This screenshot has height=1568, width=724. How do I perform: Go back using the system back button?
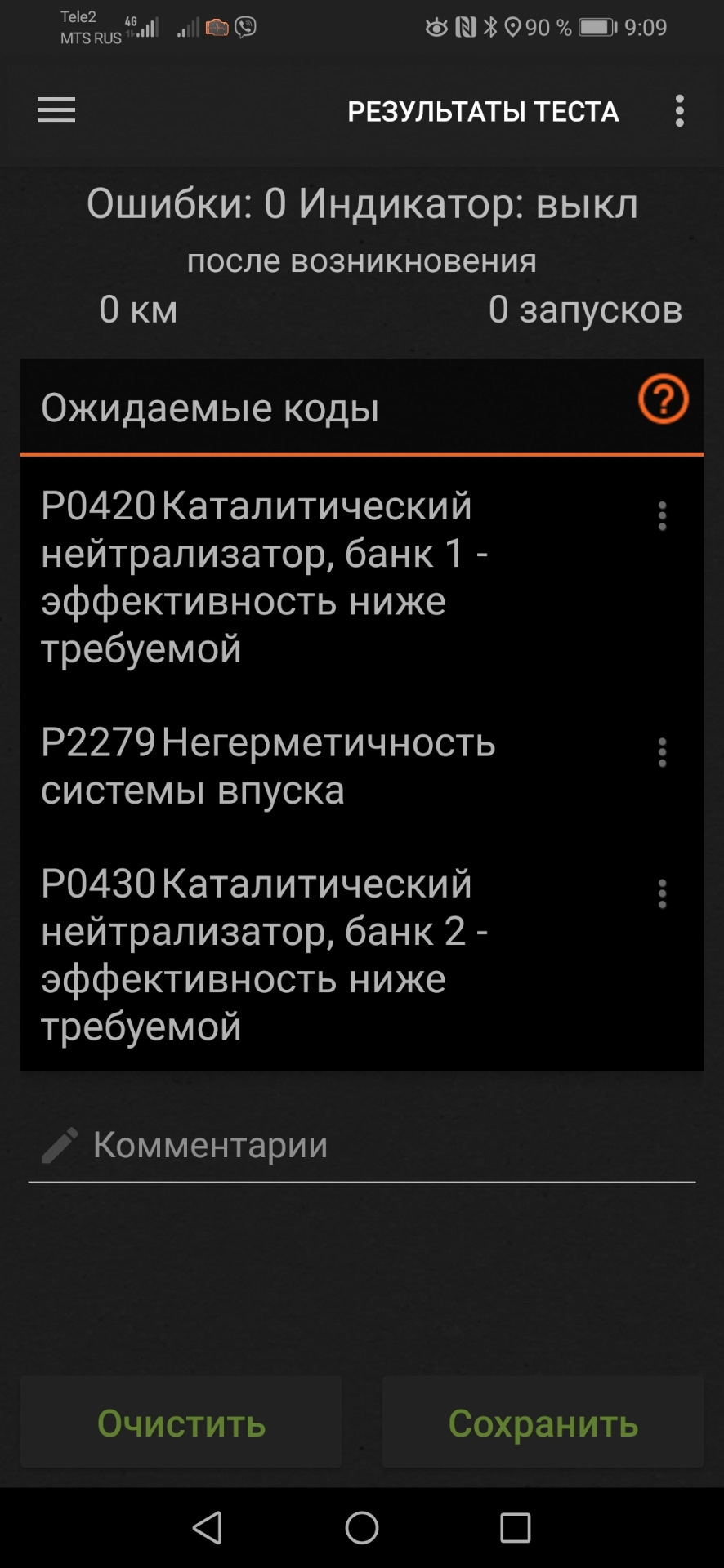coord(208,1527)
